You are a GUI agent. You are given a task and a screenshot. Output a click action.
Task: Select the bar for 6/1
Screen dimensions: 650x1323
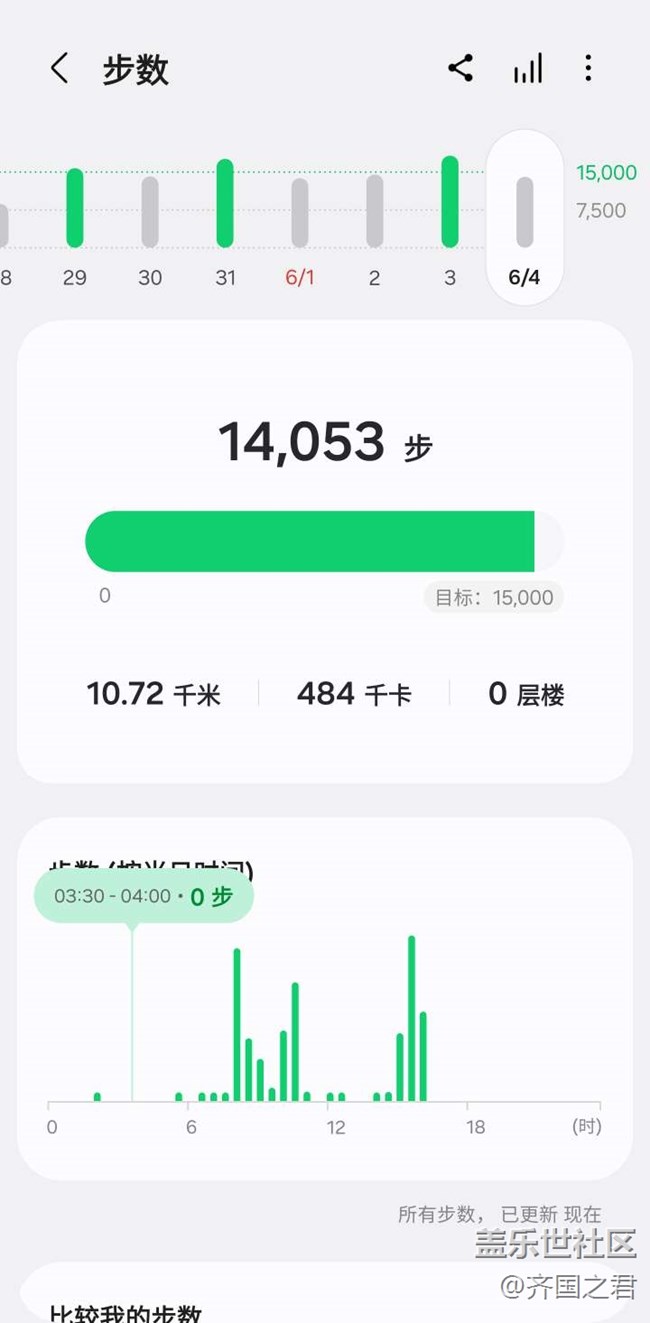coord(300,213)
